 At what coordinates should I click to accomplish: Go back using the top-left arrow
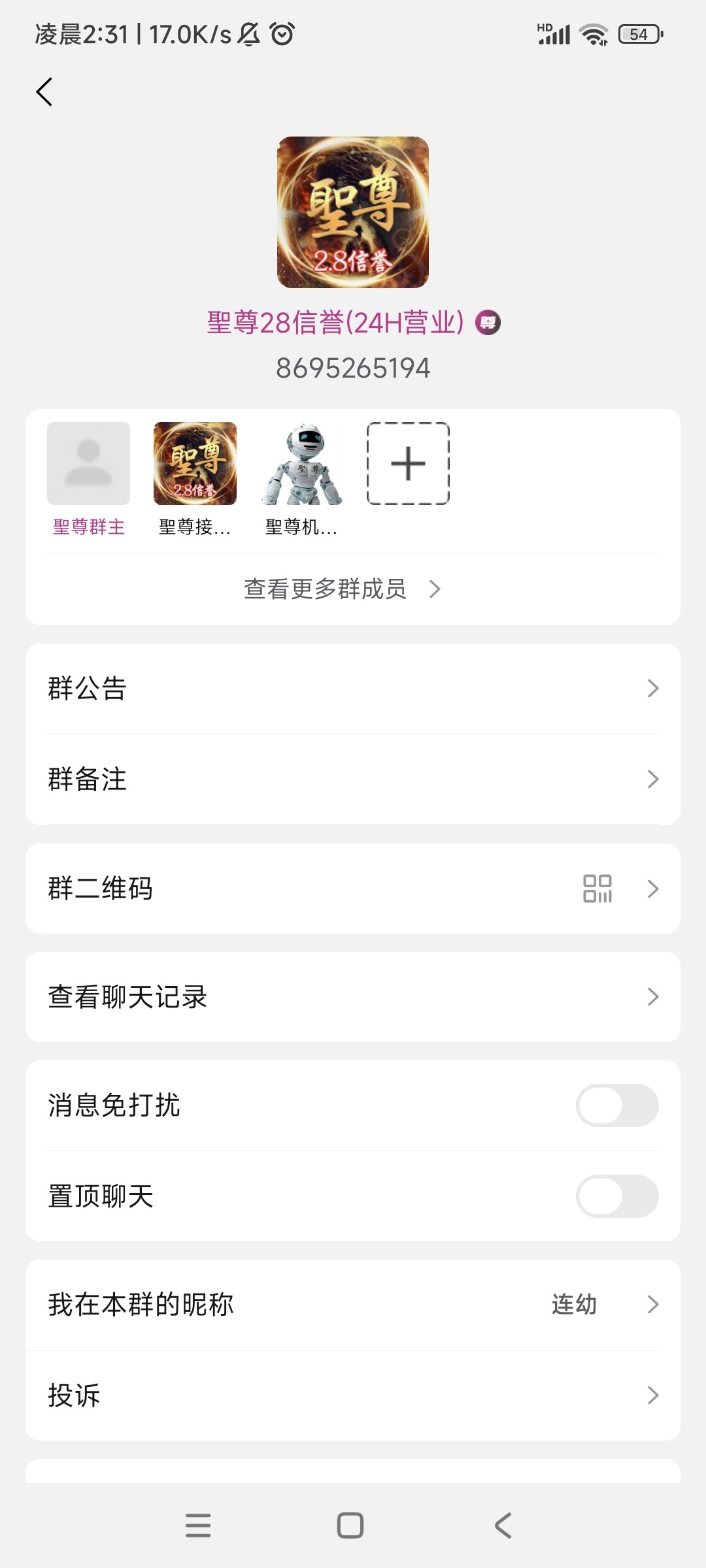44,92
